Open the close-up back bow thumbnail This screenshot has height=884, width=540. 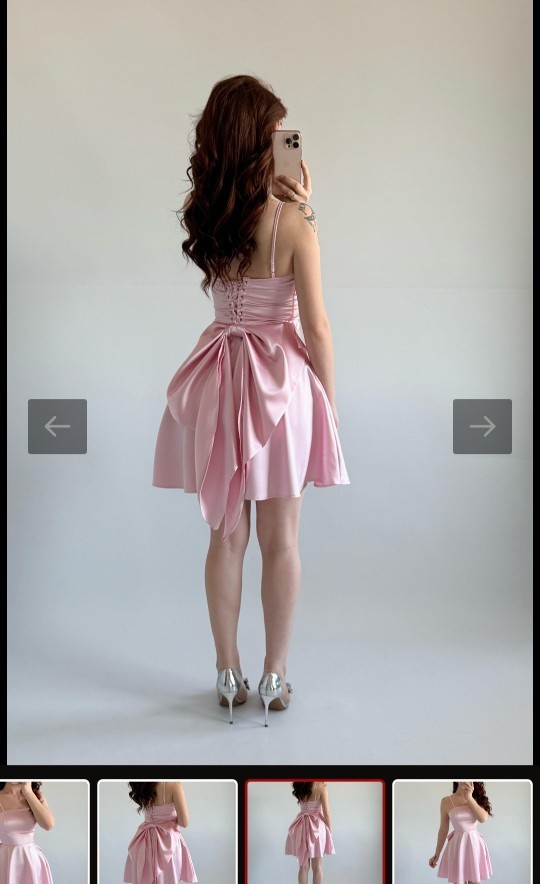pos(167,832)
